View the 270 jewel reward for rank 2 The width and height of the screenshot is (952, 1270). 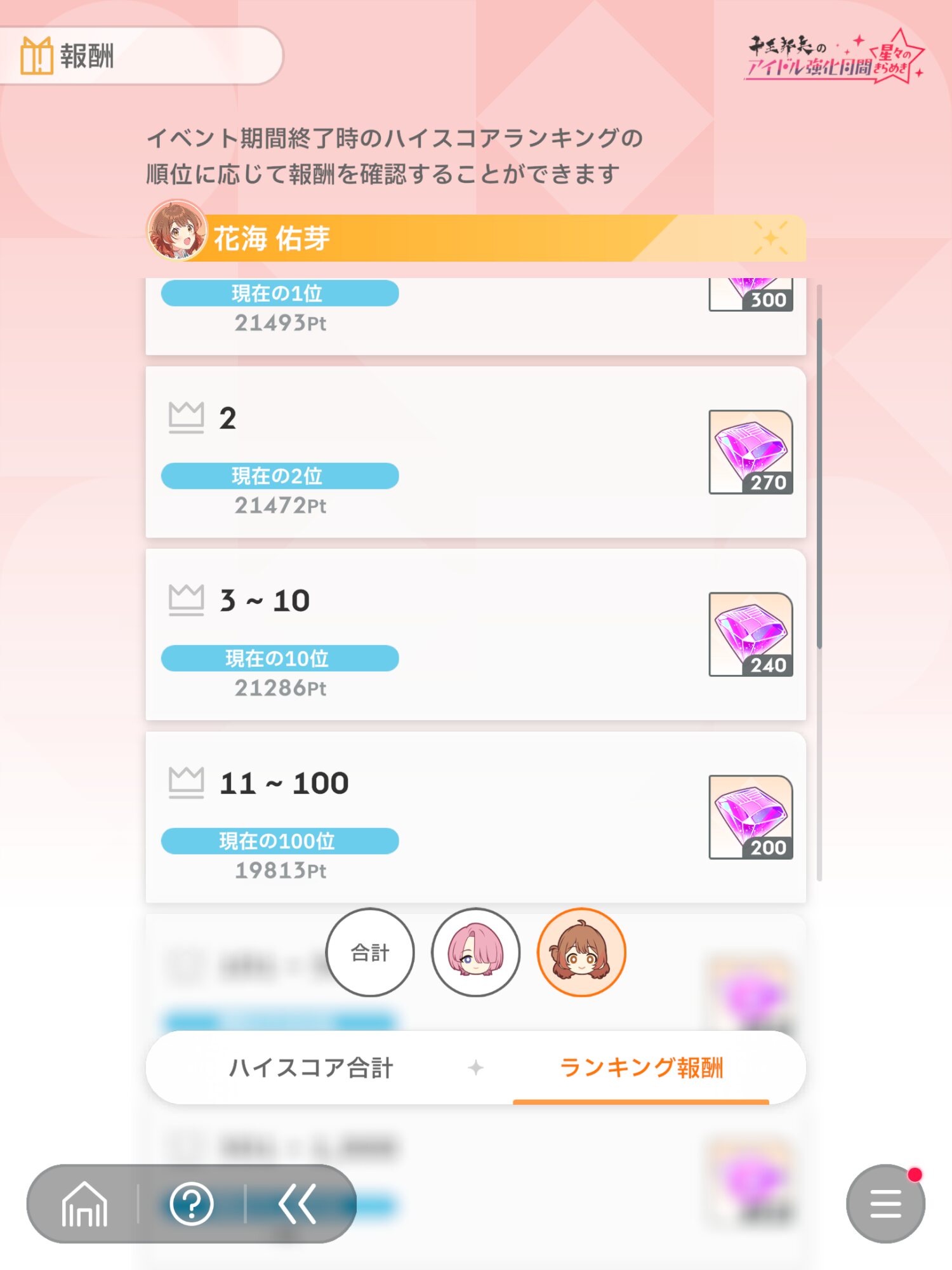click(x=751, y=451)
